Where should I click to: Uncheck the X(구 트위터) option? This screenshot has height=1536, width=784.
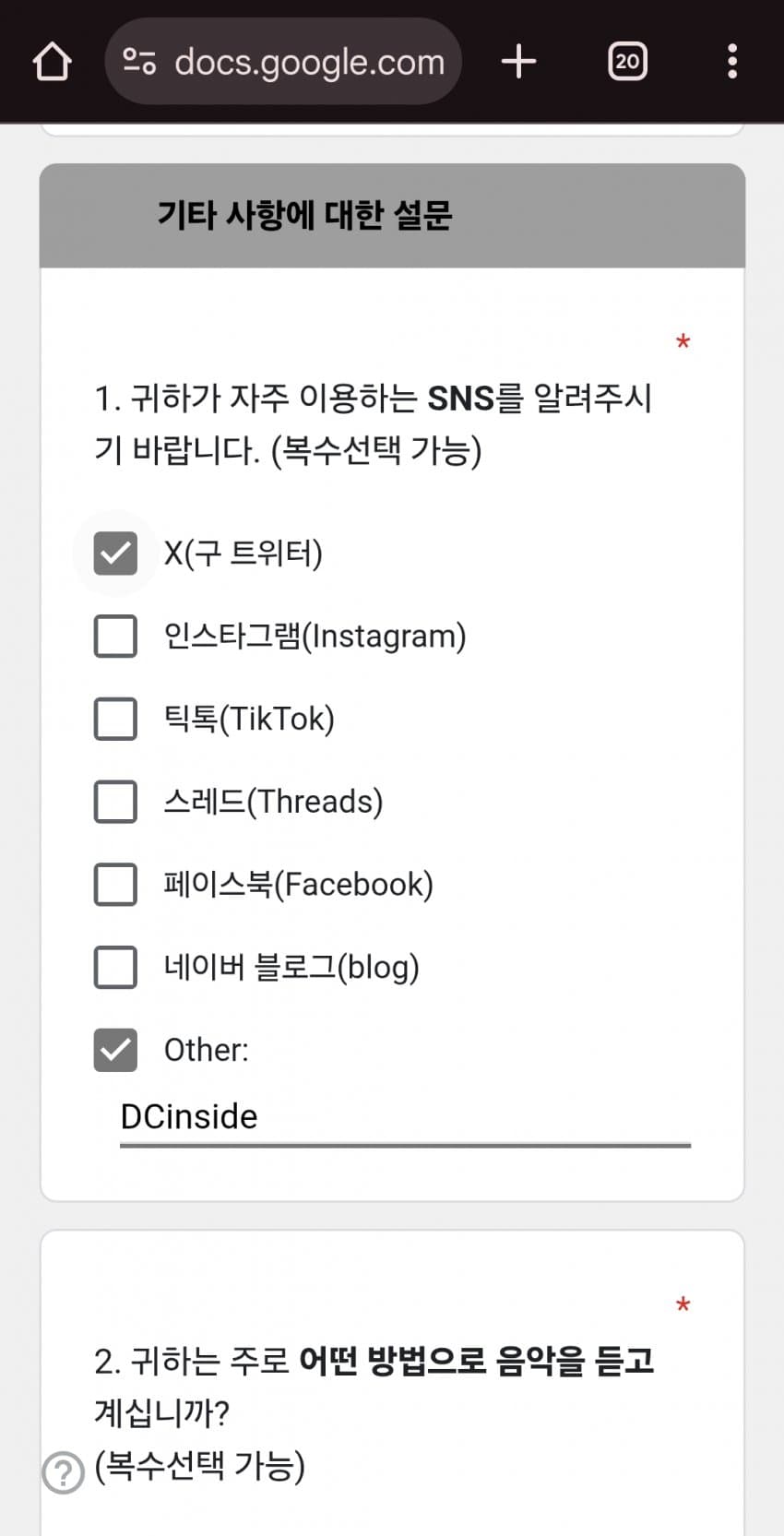115,554
